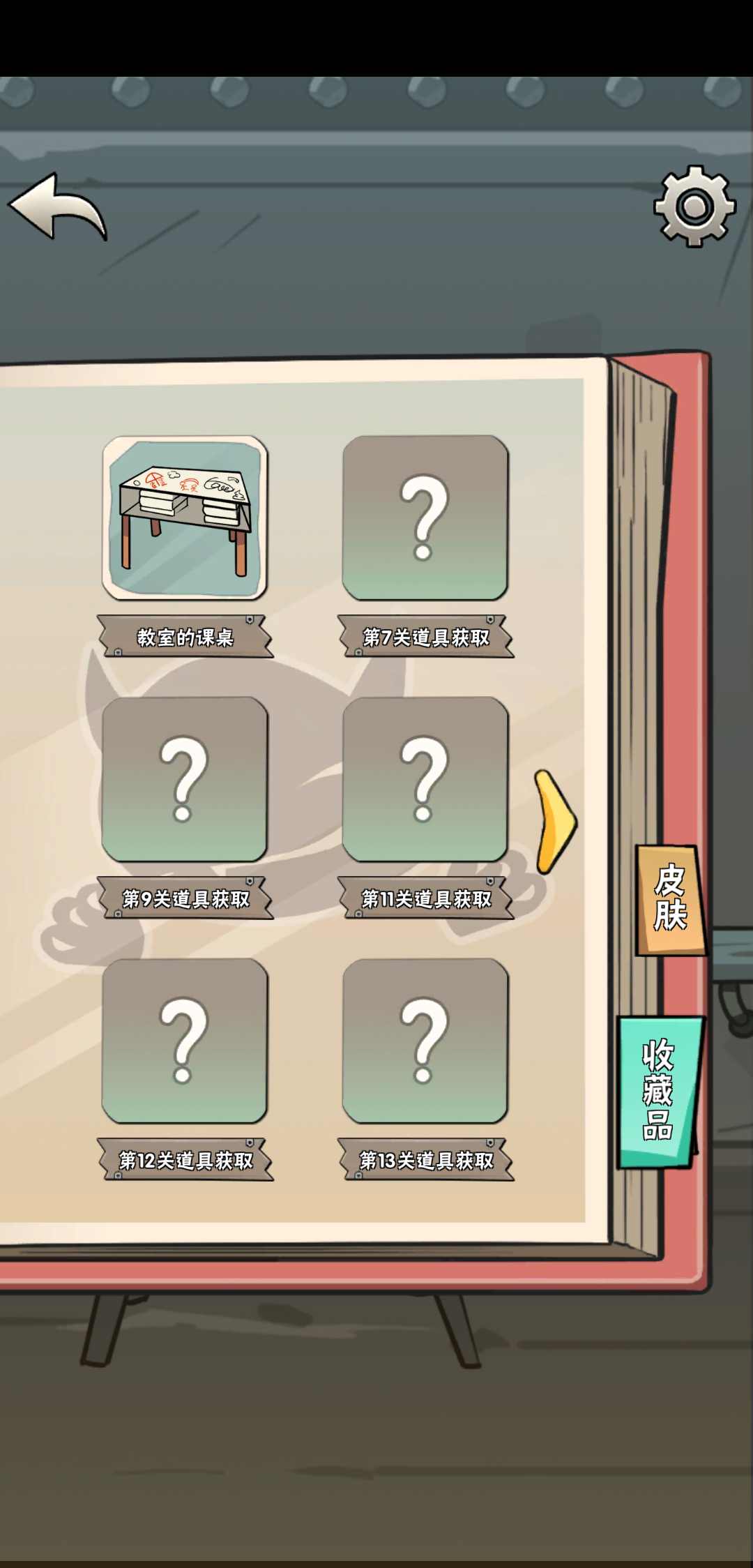Image resolution: width=753 pixels, height=1568 pixels.
Task: Switch to the 收藏品 tab
Action: (659, 1092)
